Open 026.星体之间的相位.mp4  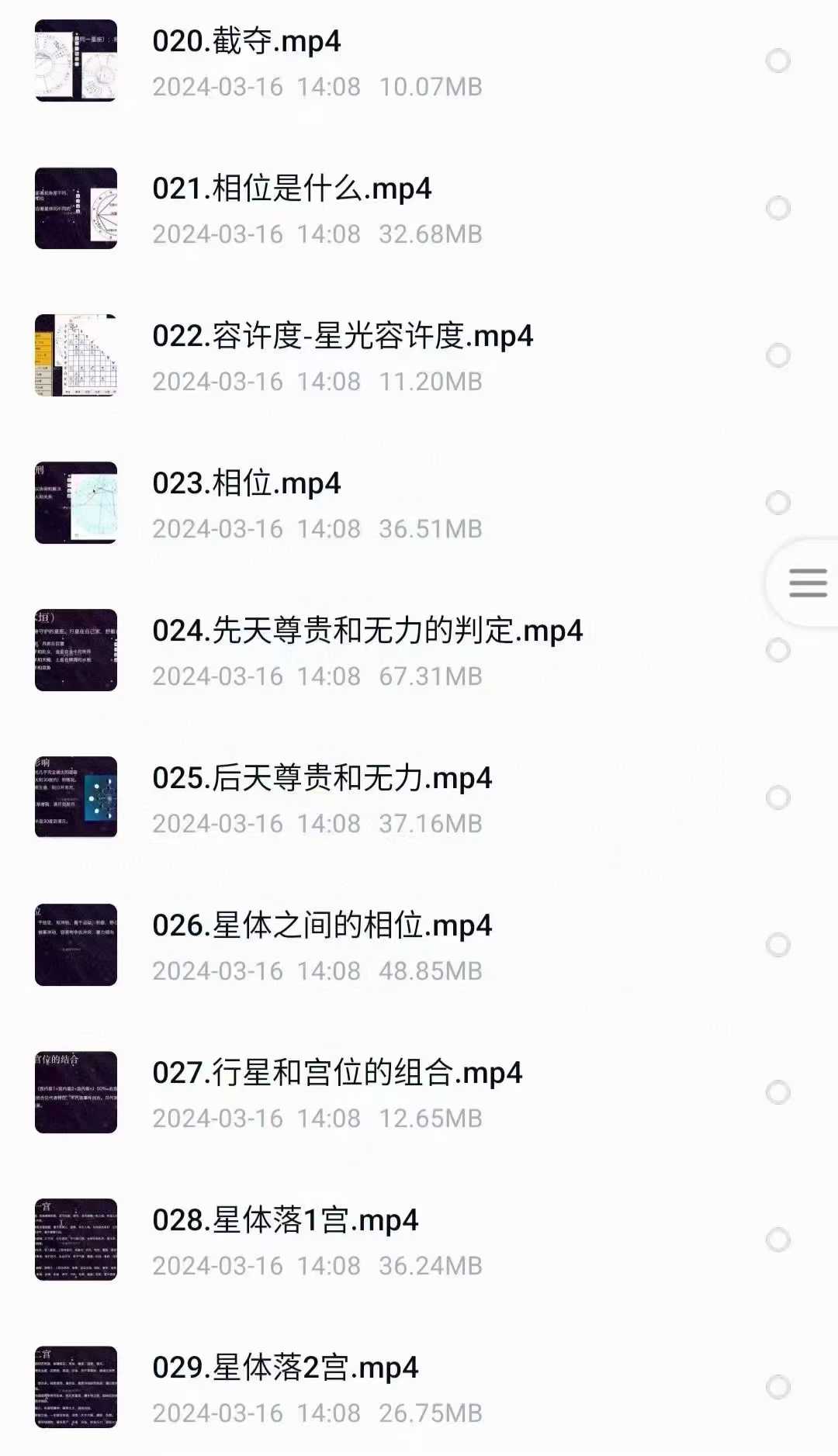click(322, 926)
